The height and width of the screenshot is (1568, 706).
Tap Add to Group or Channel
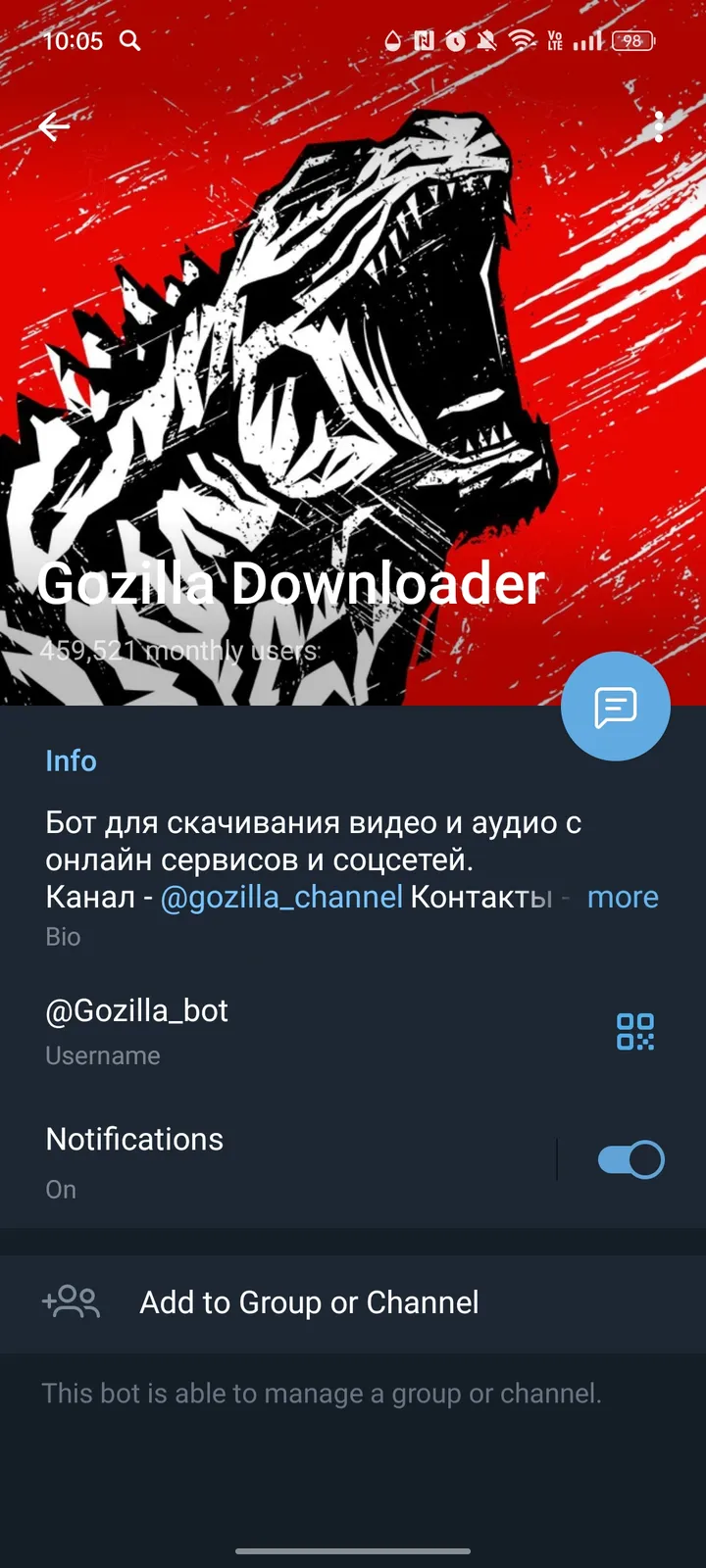[308, 1302]
